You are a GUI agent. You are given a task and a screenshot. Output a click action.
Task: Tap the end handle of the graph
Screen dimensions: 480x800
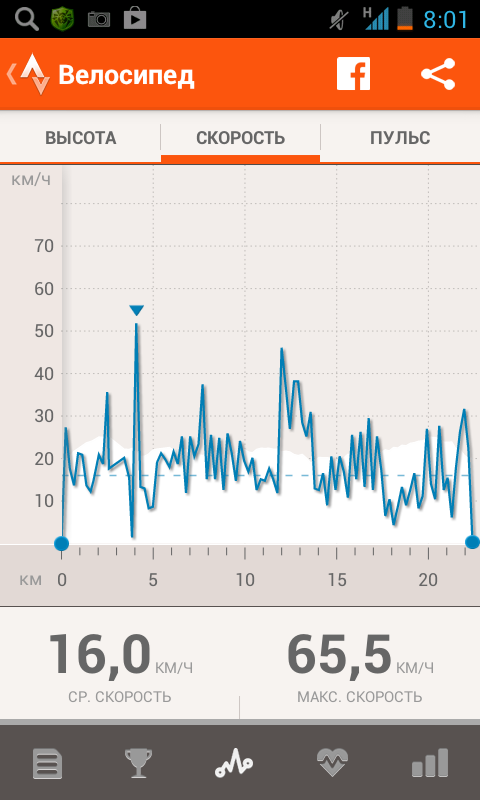tap(472, 542)
